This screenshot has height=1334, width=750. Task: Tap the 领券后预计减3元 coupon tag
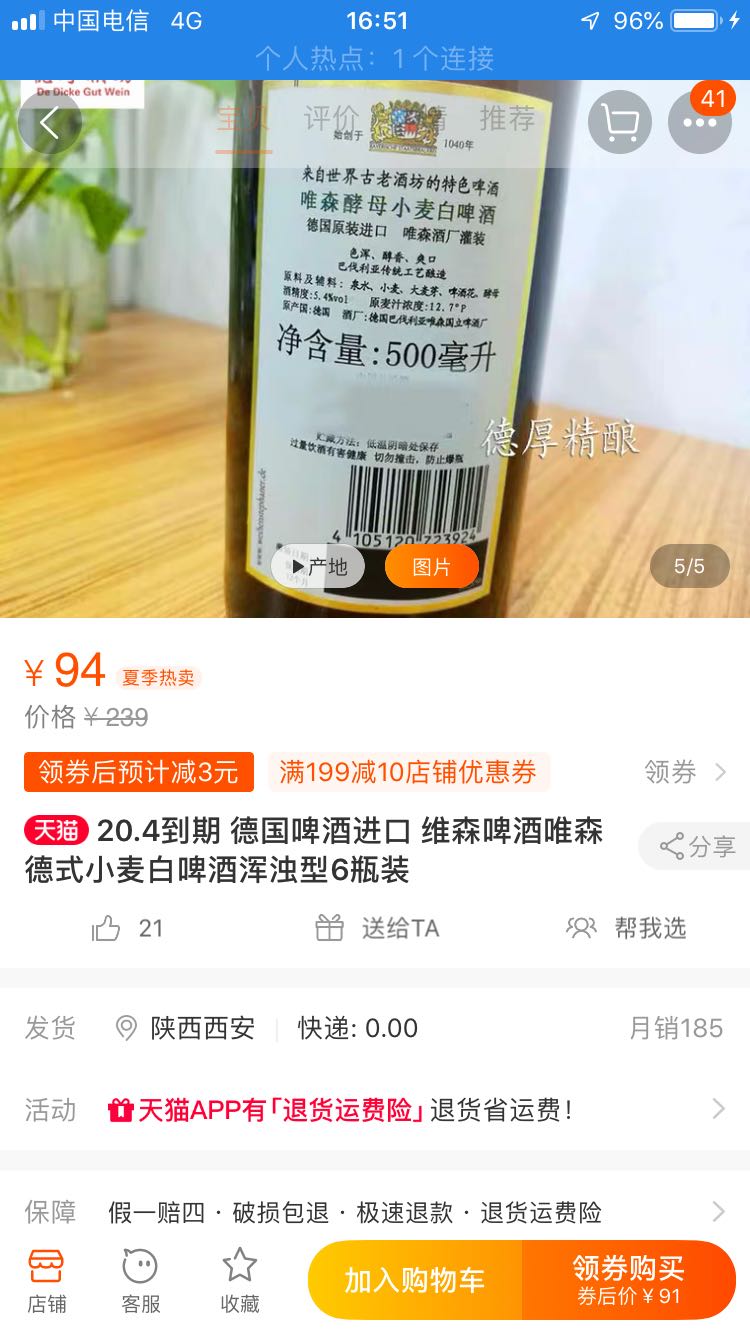[x=139, y=772]
